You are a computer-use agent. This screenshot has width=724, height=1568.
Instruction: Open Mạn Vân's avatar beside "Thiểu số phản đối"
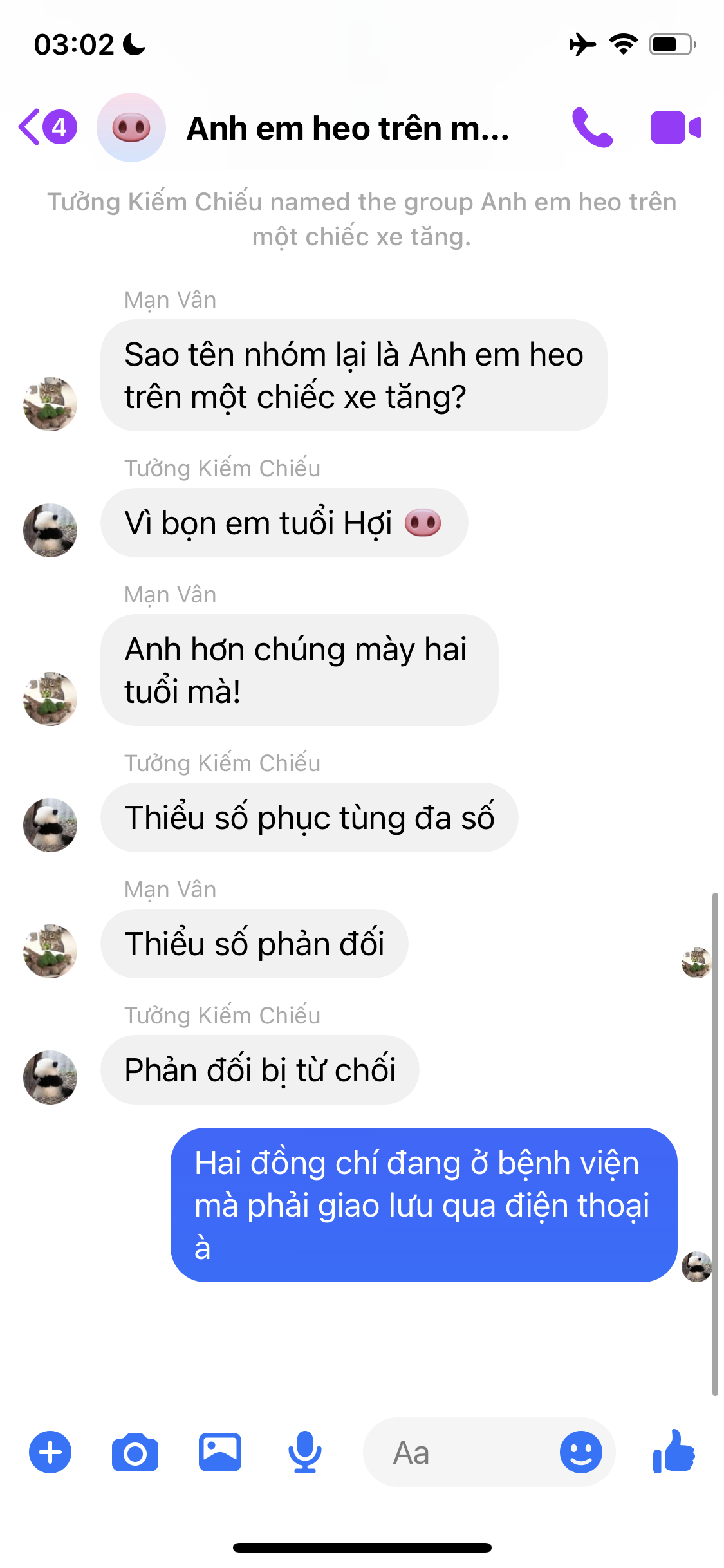pos(50,951)
